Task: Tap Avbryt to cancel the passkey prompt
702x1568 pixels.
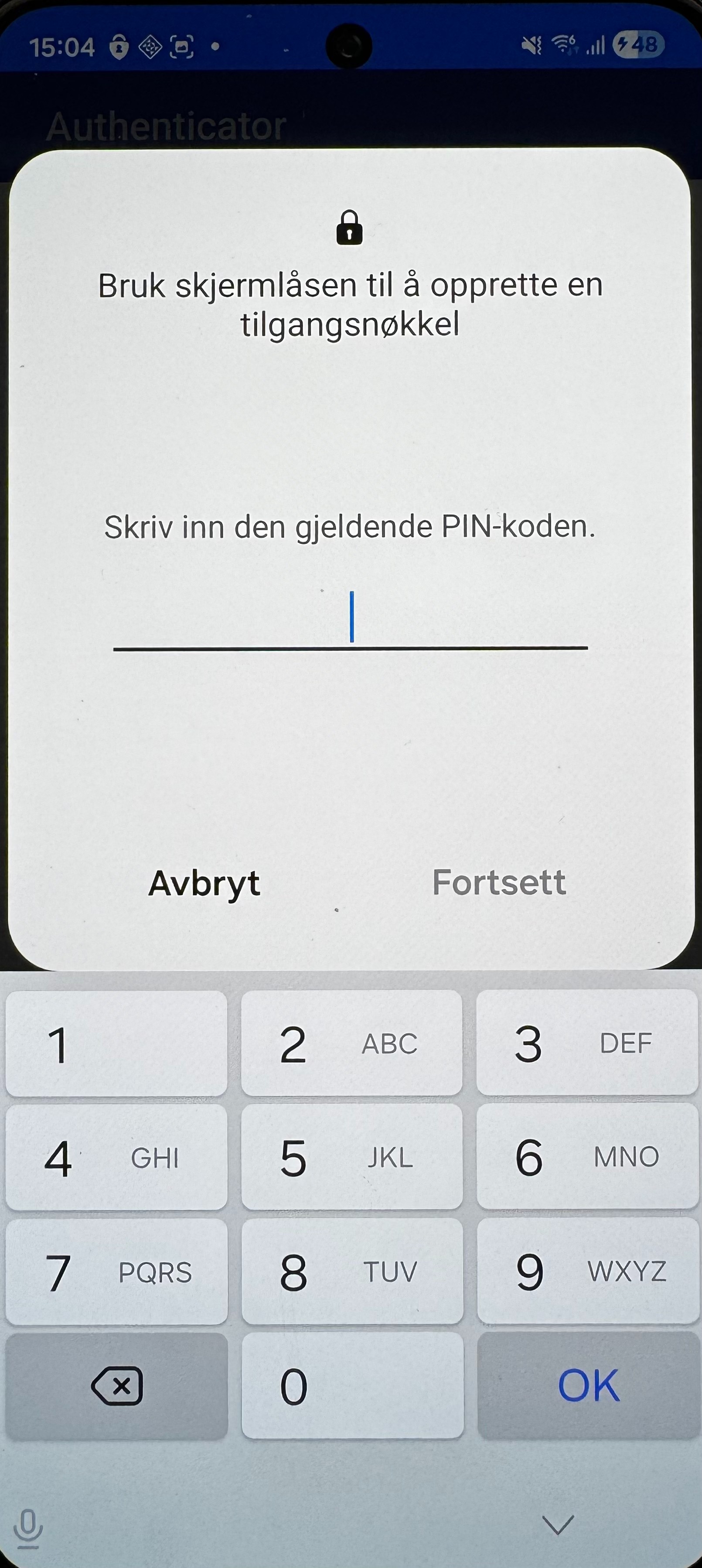Action: coord(204,883)
